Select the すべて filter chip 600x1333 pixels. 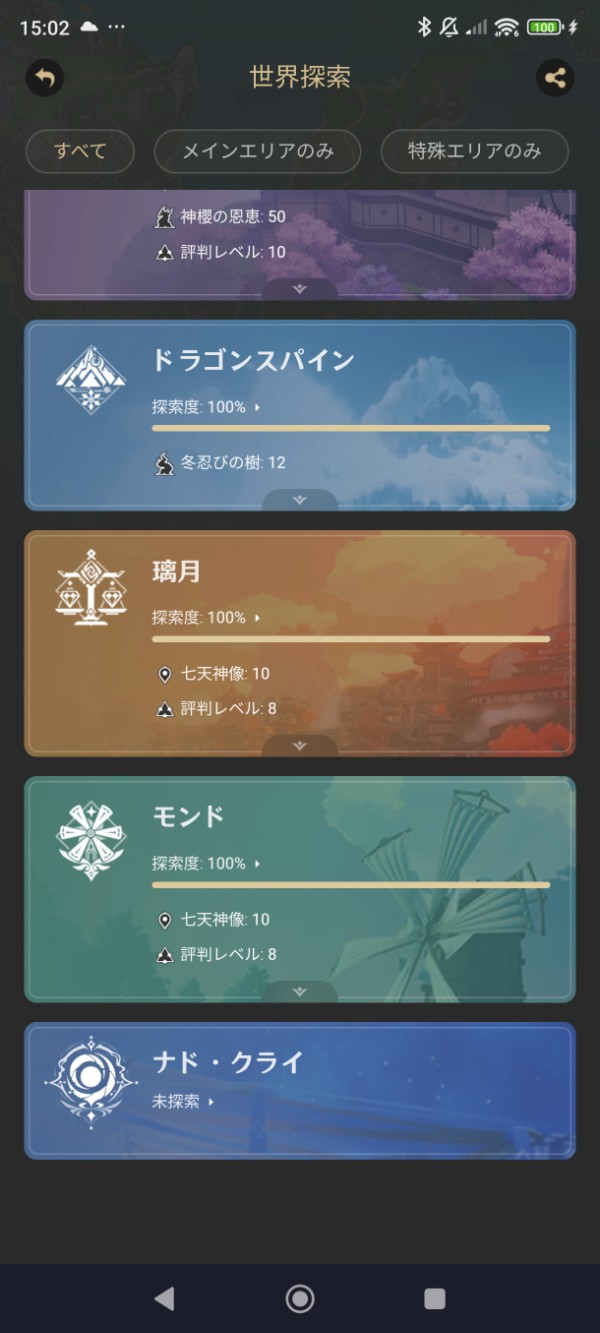coord(80,151)
